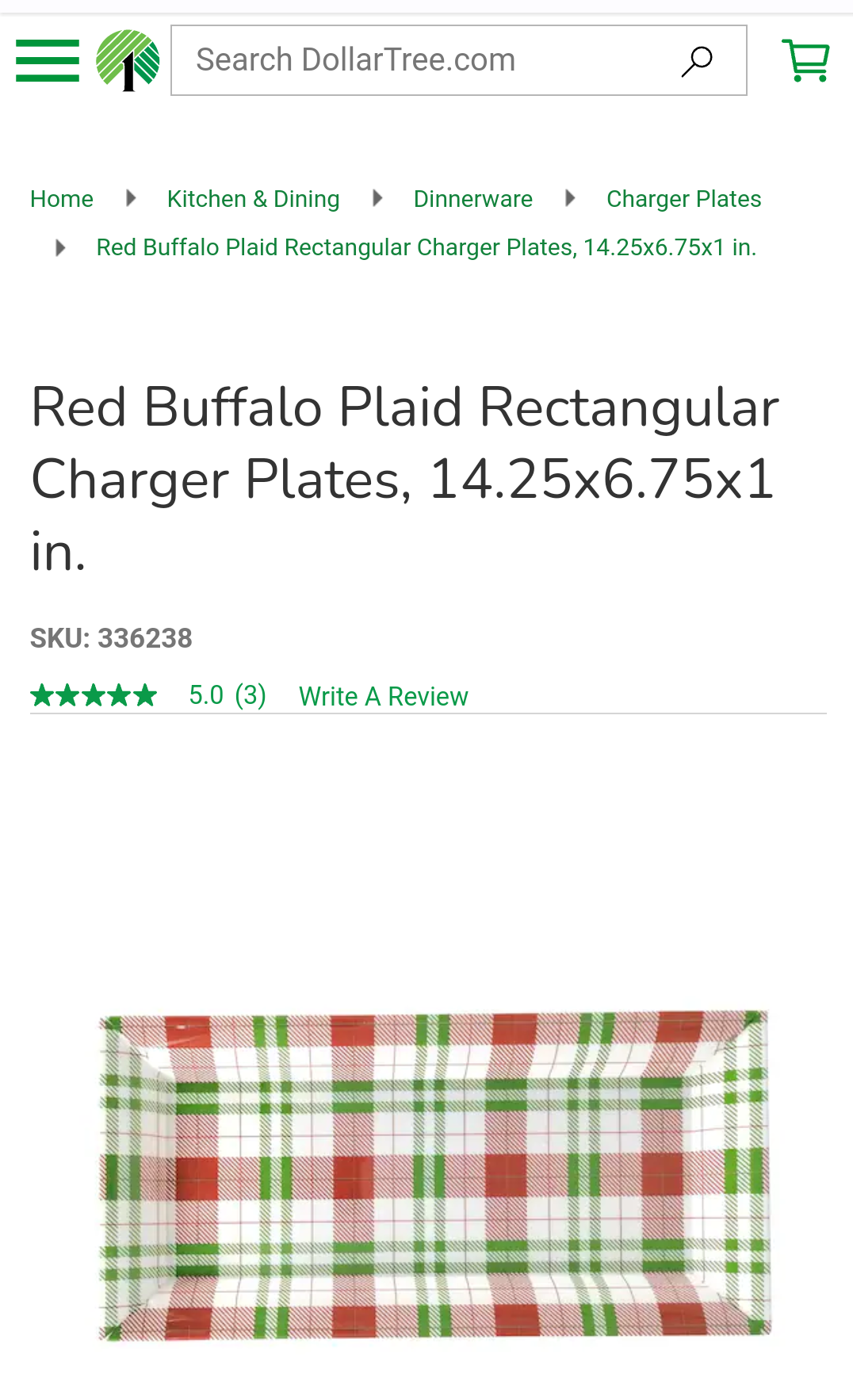This screenshot has width=853, height=1400.
Task: Enlarge the plaid charger plate product image
Action: point(434,1175)
